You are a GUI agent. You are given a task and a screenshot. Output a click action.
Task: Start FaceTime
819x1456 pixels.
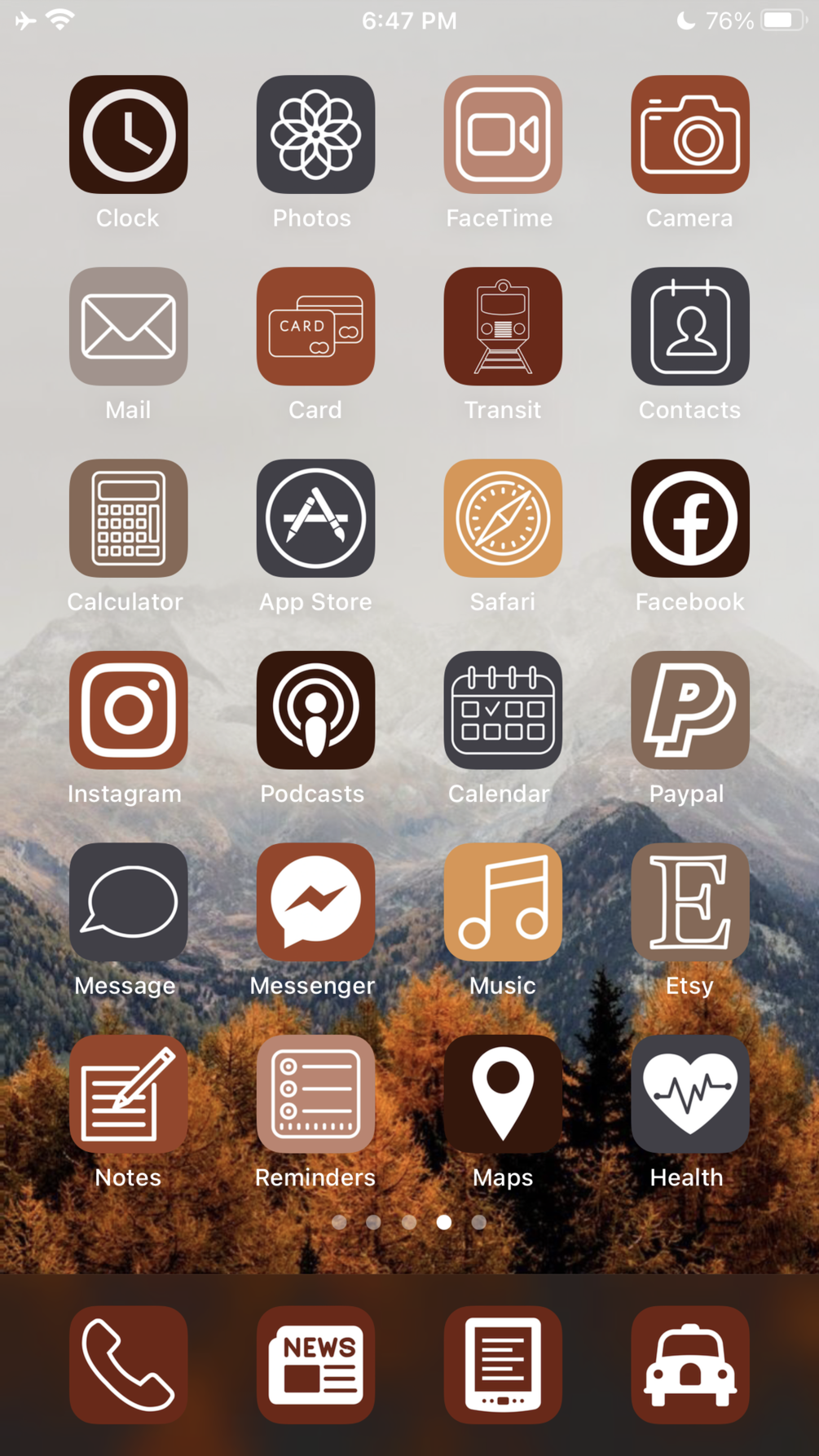pyautogui.click(x=503, y=134)
